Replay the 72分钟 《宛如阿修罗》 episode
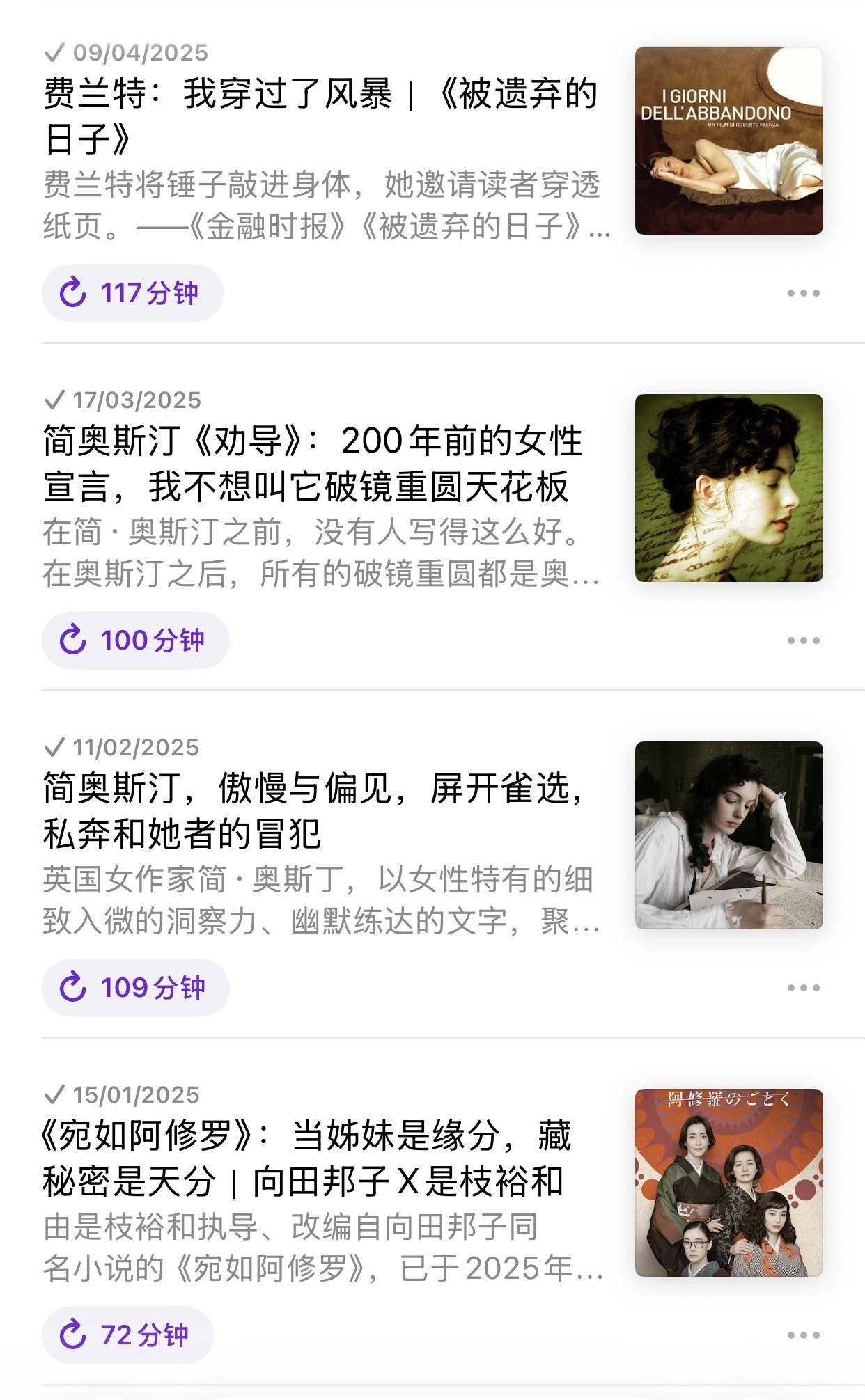This screenshot has height=1400, width=865. point(127,1335)
